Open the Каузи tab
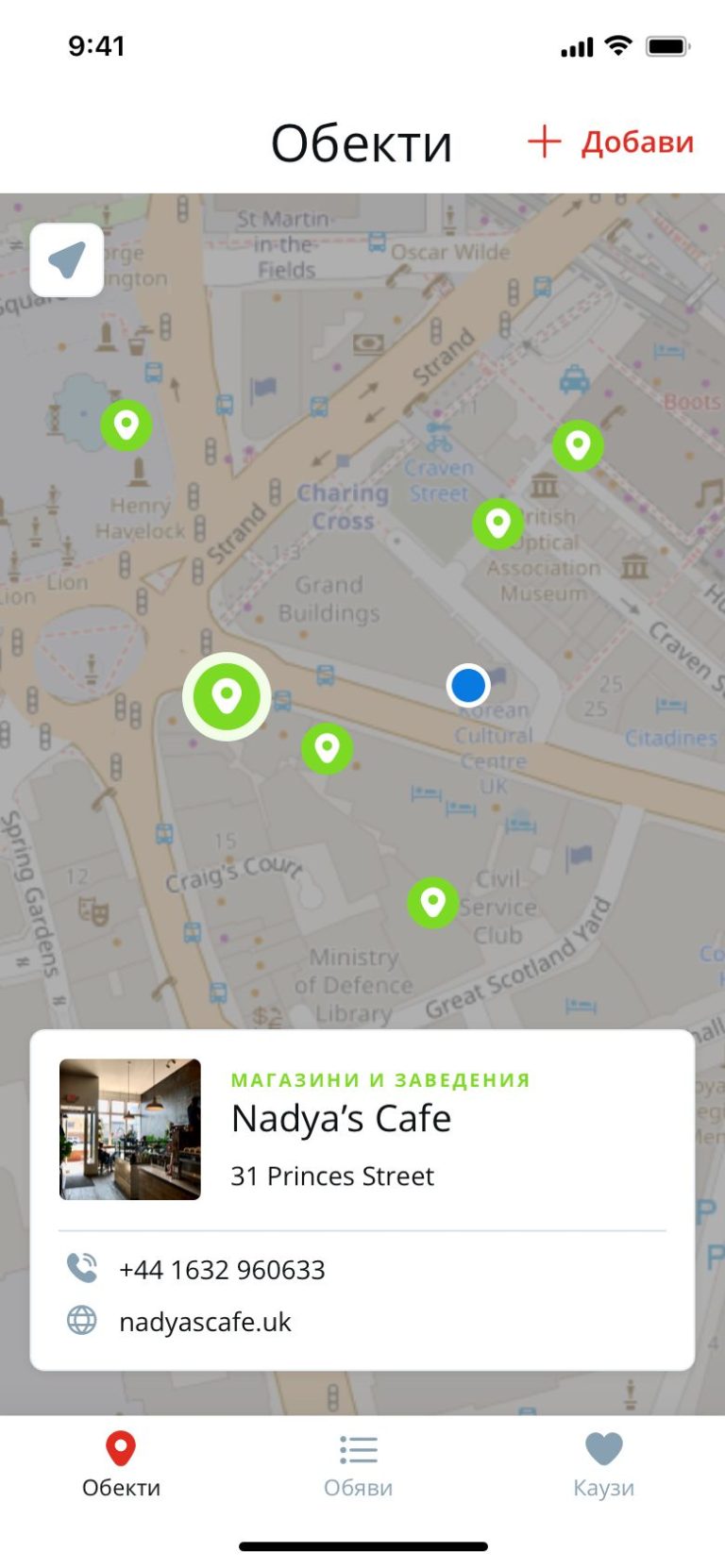 coord(603,1465)
